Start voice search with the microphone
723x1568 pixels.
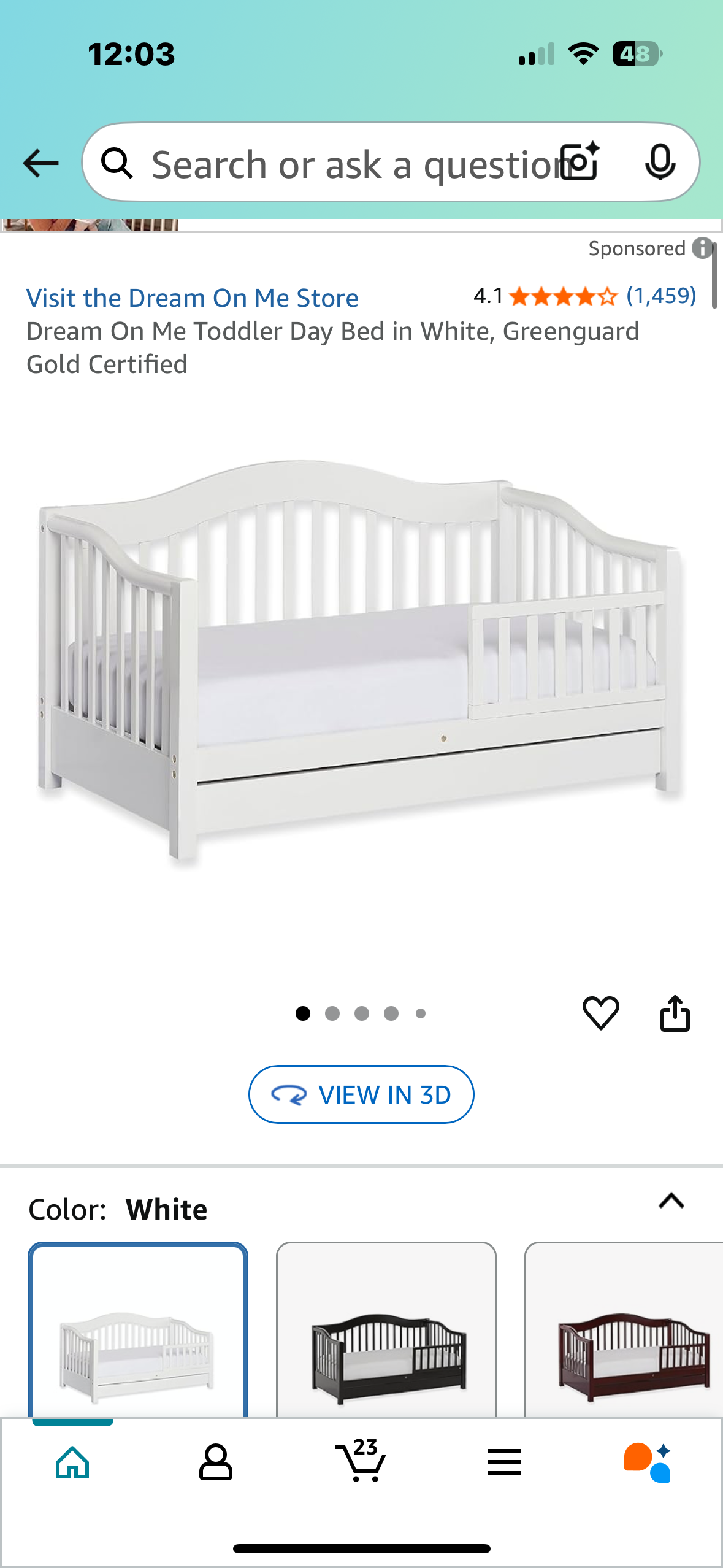point(660,162)
